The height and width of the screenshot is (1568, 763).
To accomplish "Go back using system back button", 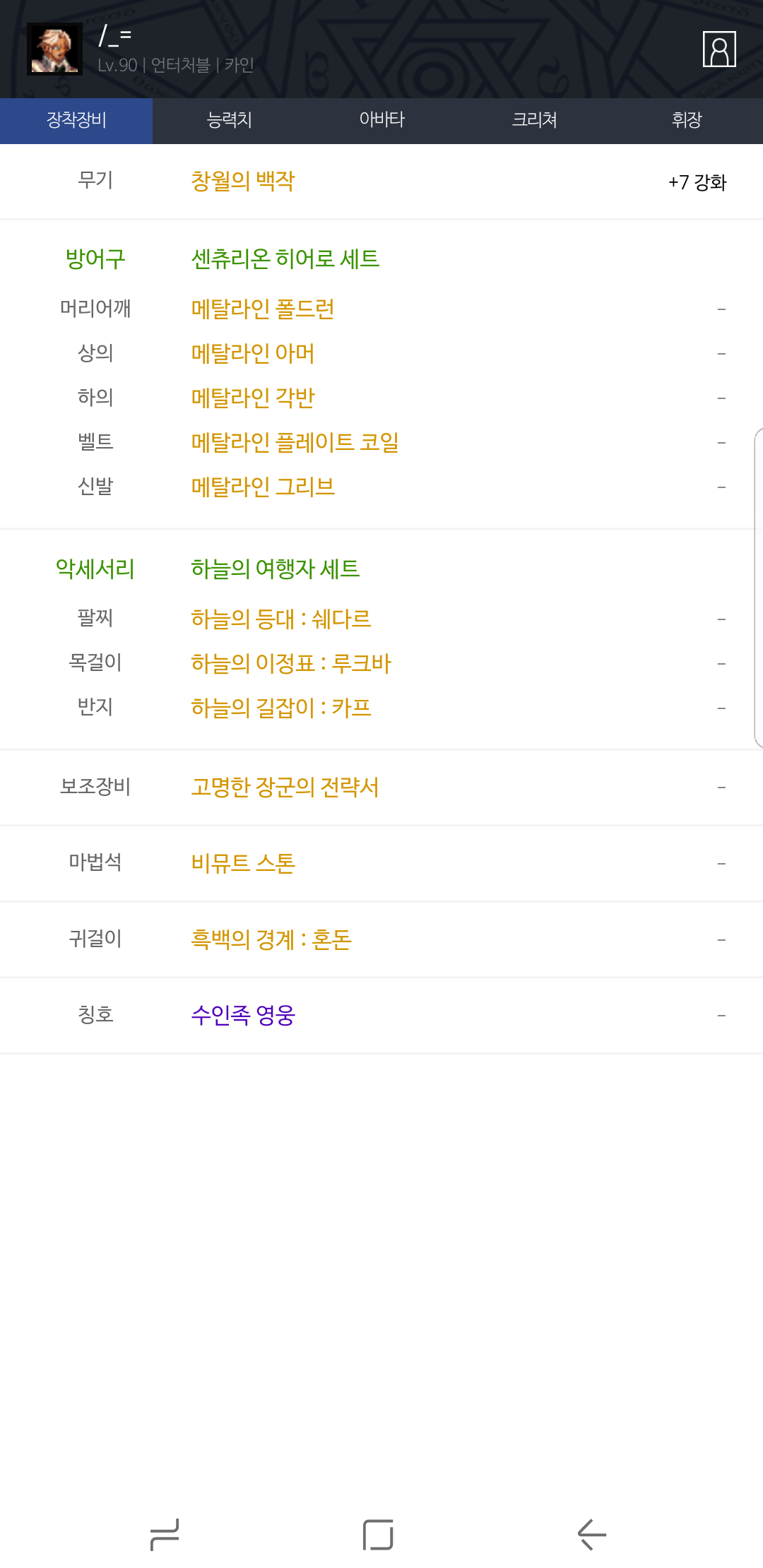I will tap(591, 1535).
